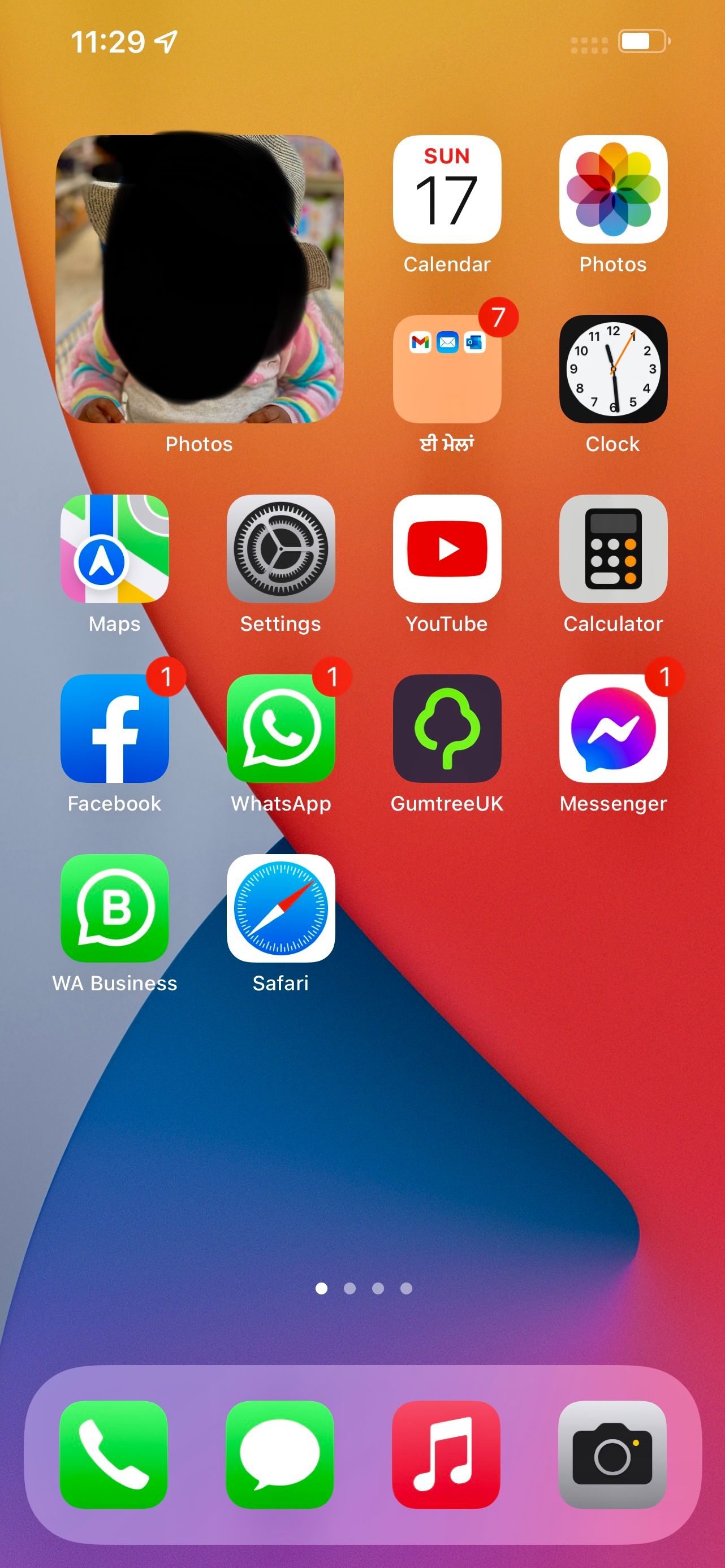Launch WhatsApp
Image resolution: width=725 pixels, height=1568 pixels.
tap(280, 728)
